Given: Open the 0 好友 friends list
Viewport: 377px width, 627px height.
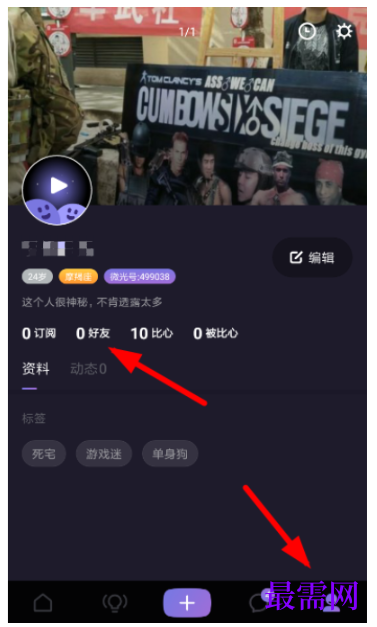Looking at the screenshot, I should click(x=93, y=333).
